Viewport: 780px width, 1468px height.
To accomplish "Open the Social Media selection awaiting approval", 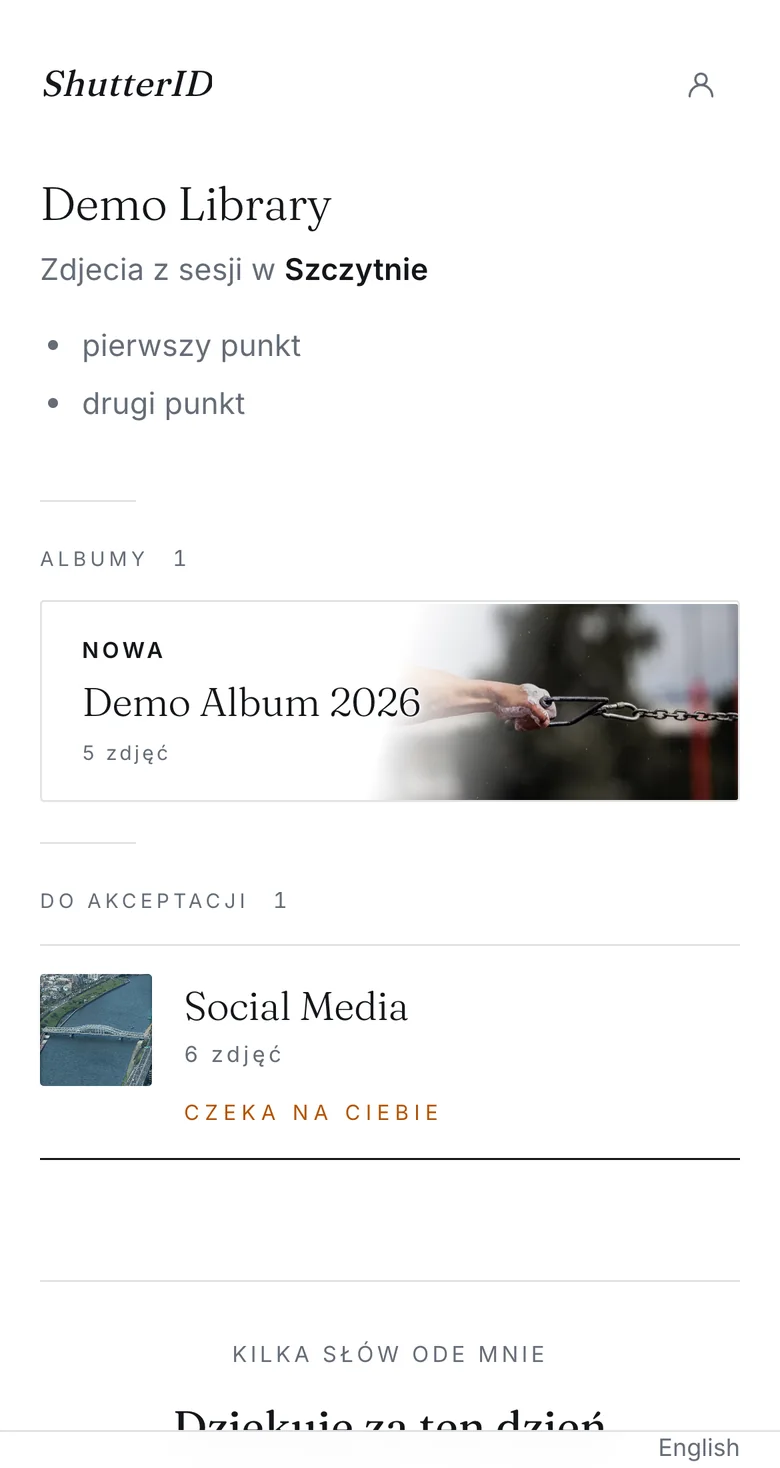I will click(390, 1052).
